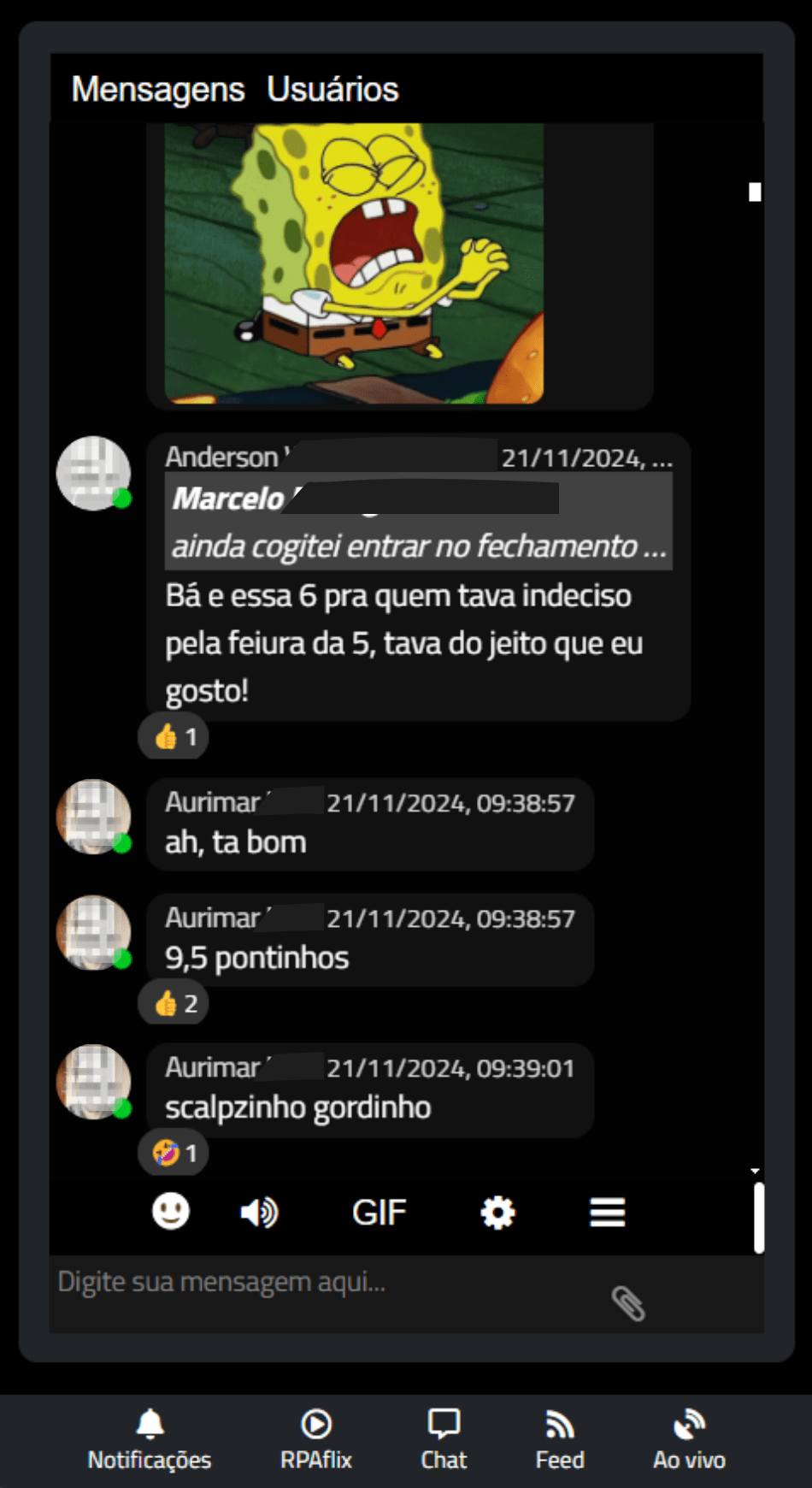Open chat settings gear
812x1488 pixels.
[497, 1212]
